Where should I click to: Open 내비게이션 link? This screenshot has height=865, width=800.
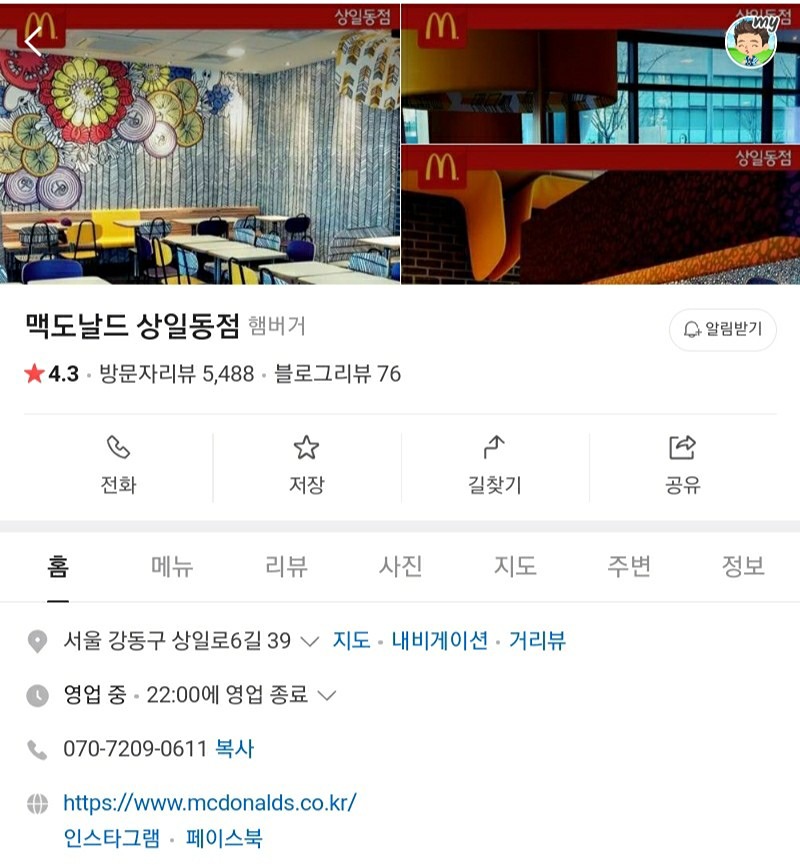point(439,641)
